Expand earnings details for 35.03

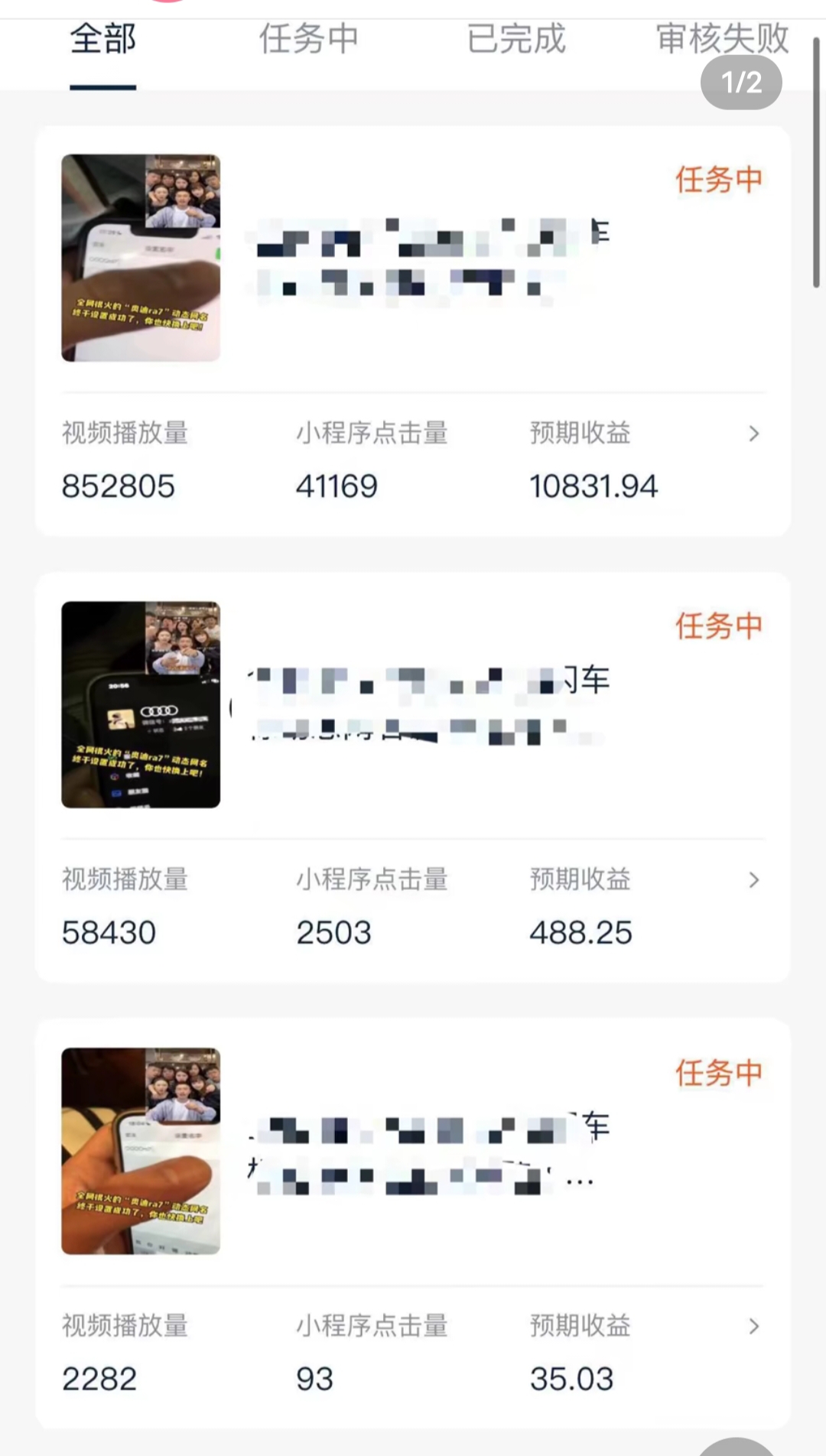point(753,1326)
